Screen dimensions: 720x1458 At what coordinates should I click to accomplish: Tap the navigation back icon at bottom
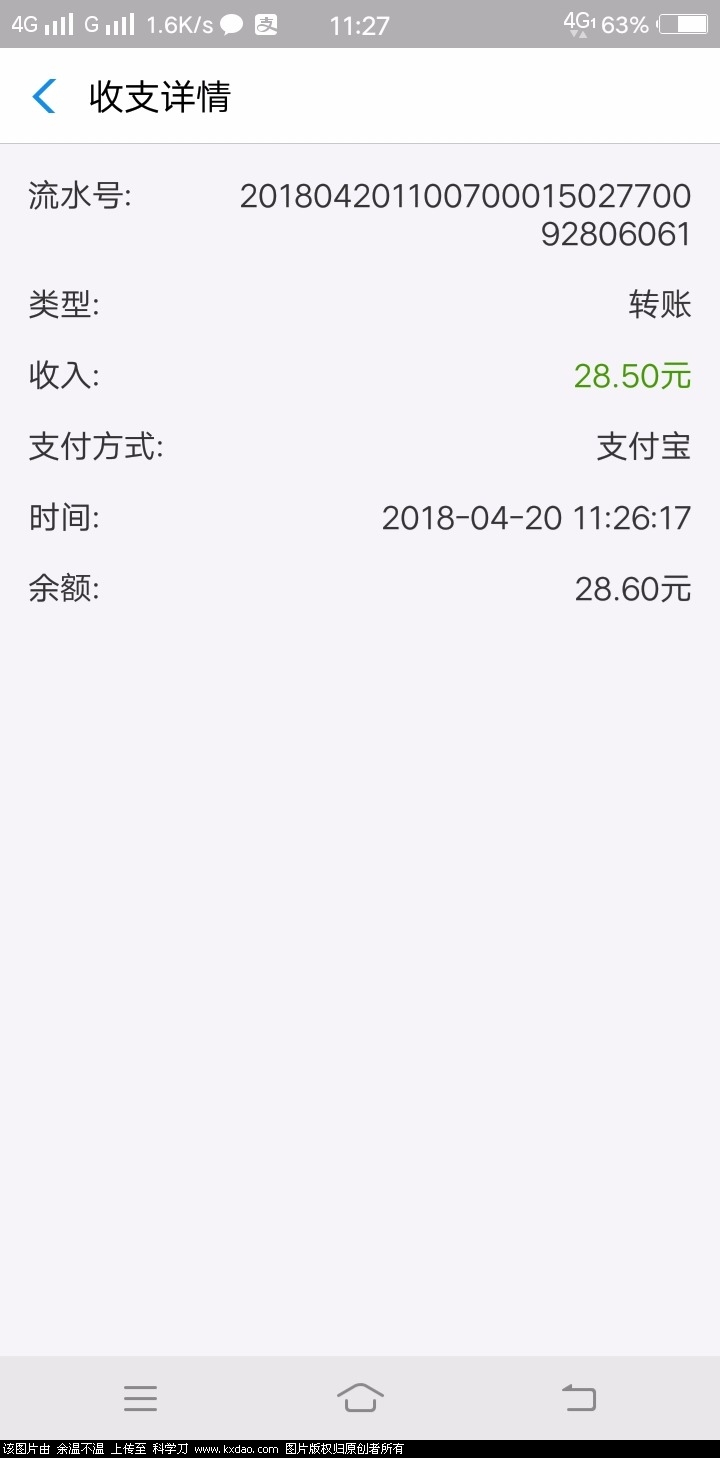[x=578, y=1397]
